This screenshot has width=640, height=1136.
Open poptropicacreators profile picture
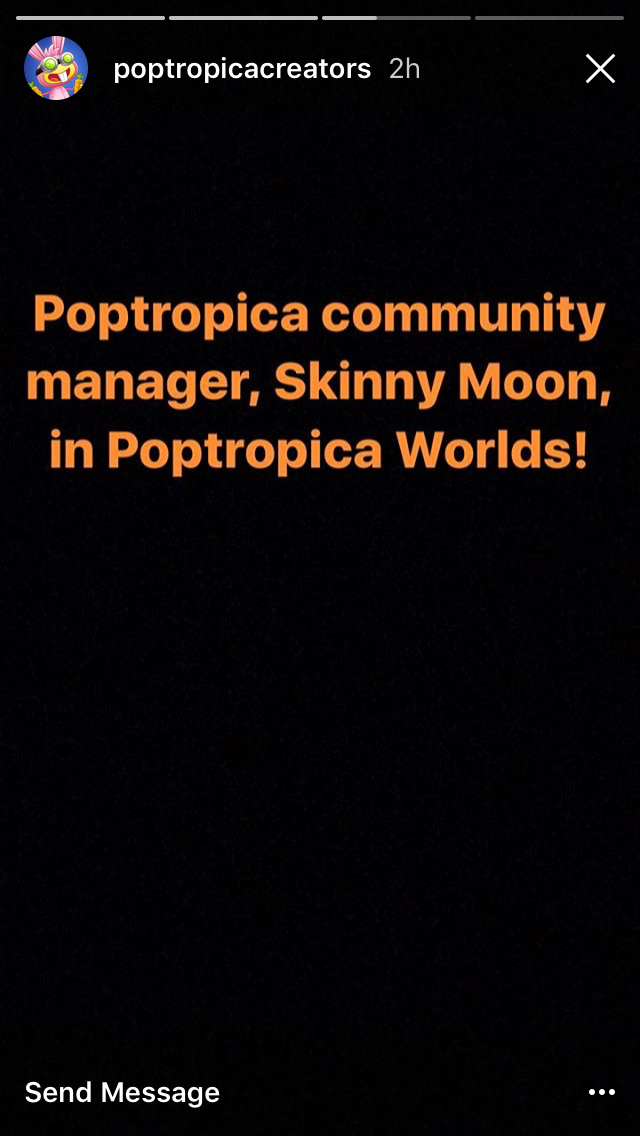(x=56, y=68)
